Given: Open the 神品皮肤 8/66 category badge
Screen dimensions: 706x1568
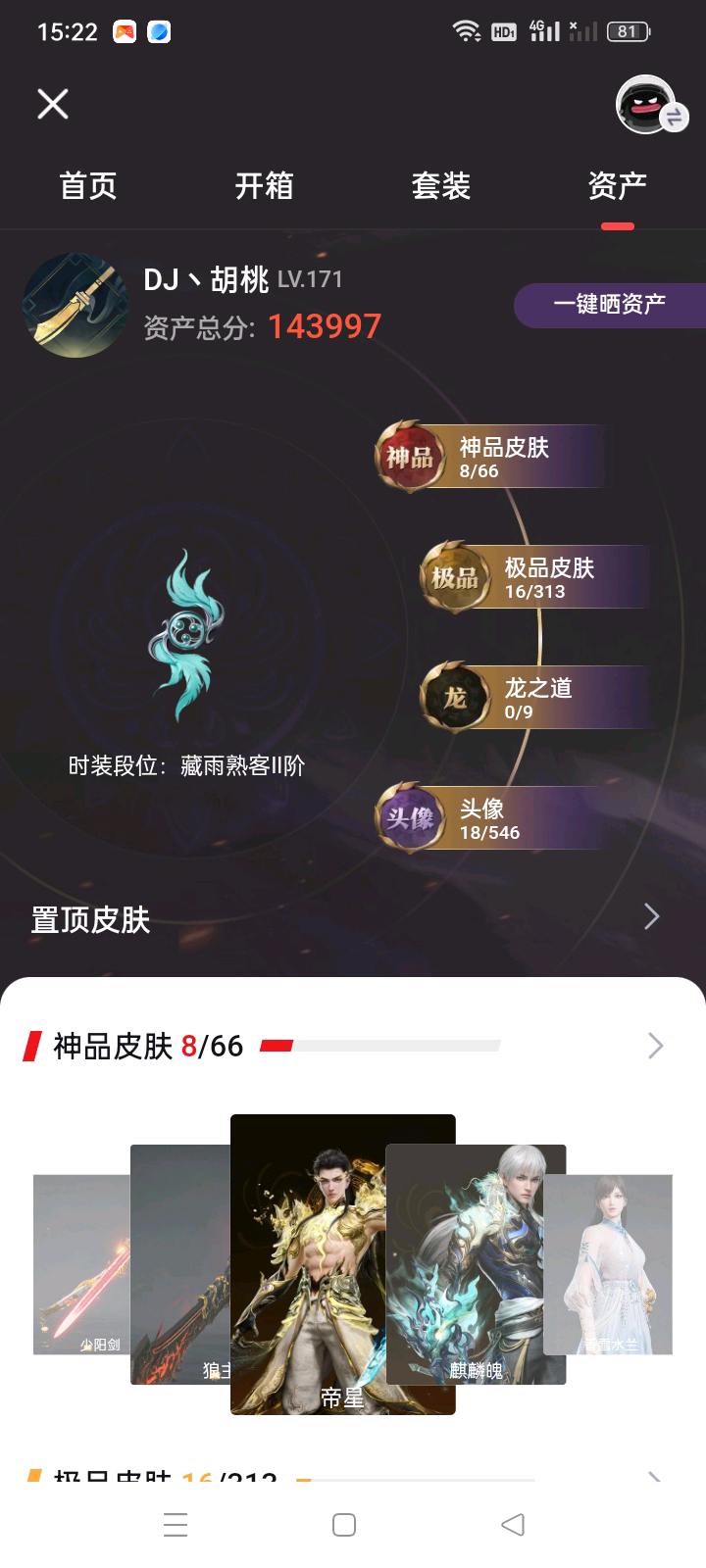Looking at the screenshot, I should coord(490,457).
